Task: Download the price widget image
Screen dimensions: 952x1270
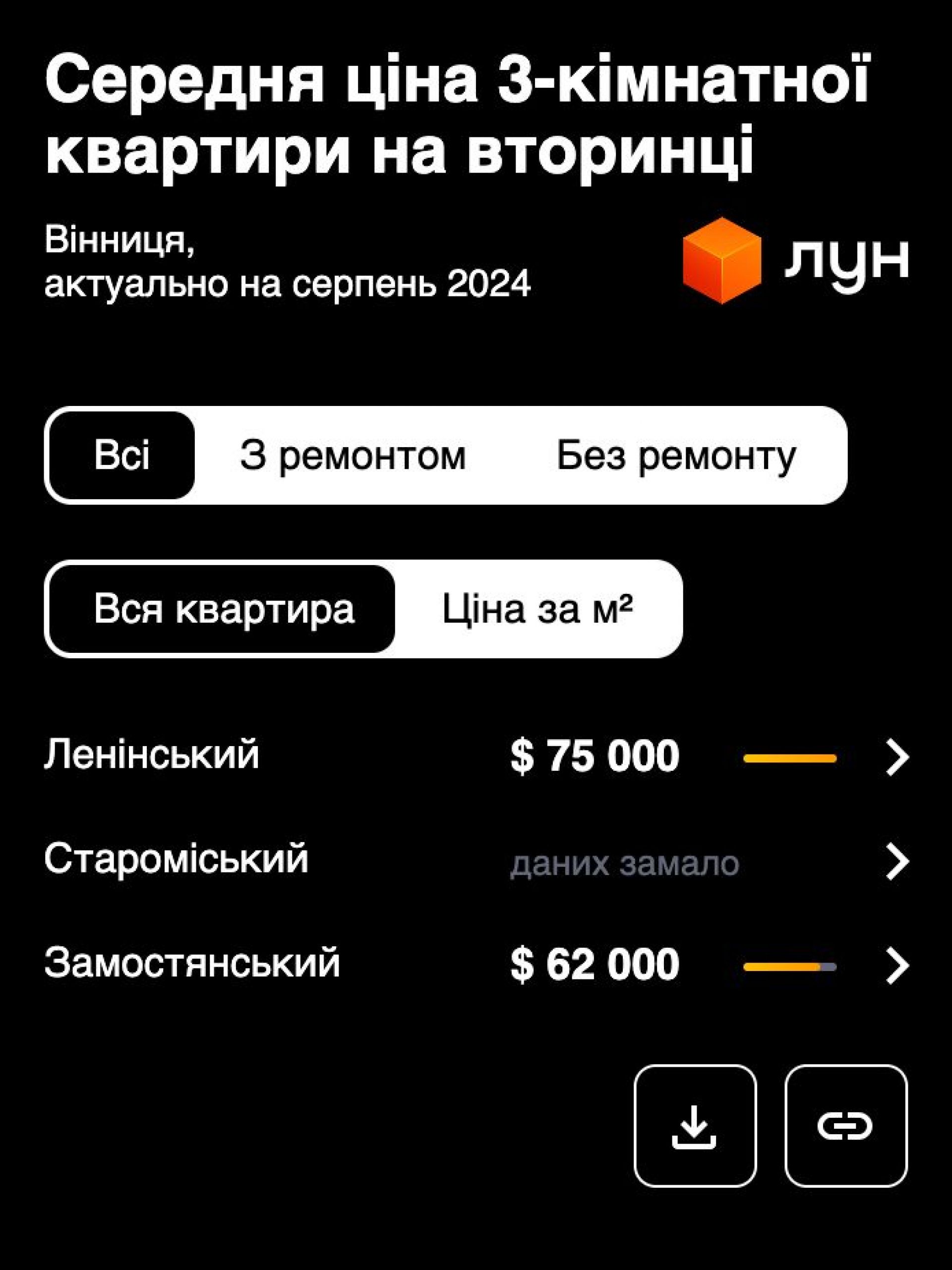Action: 695,1126
